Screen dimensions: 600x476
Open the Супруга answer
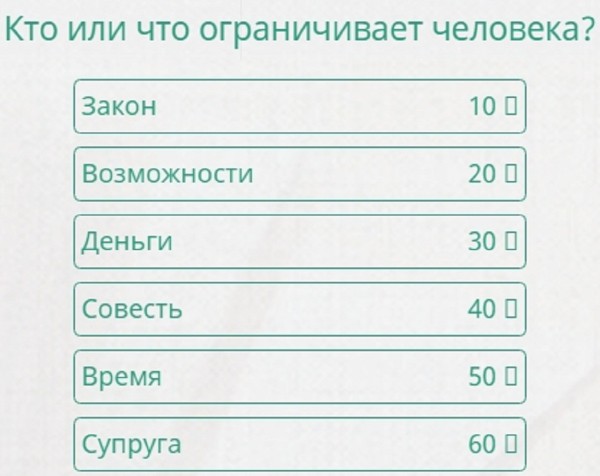coord(299,443)
